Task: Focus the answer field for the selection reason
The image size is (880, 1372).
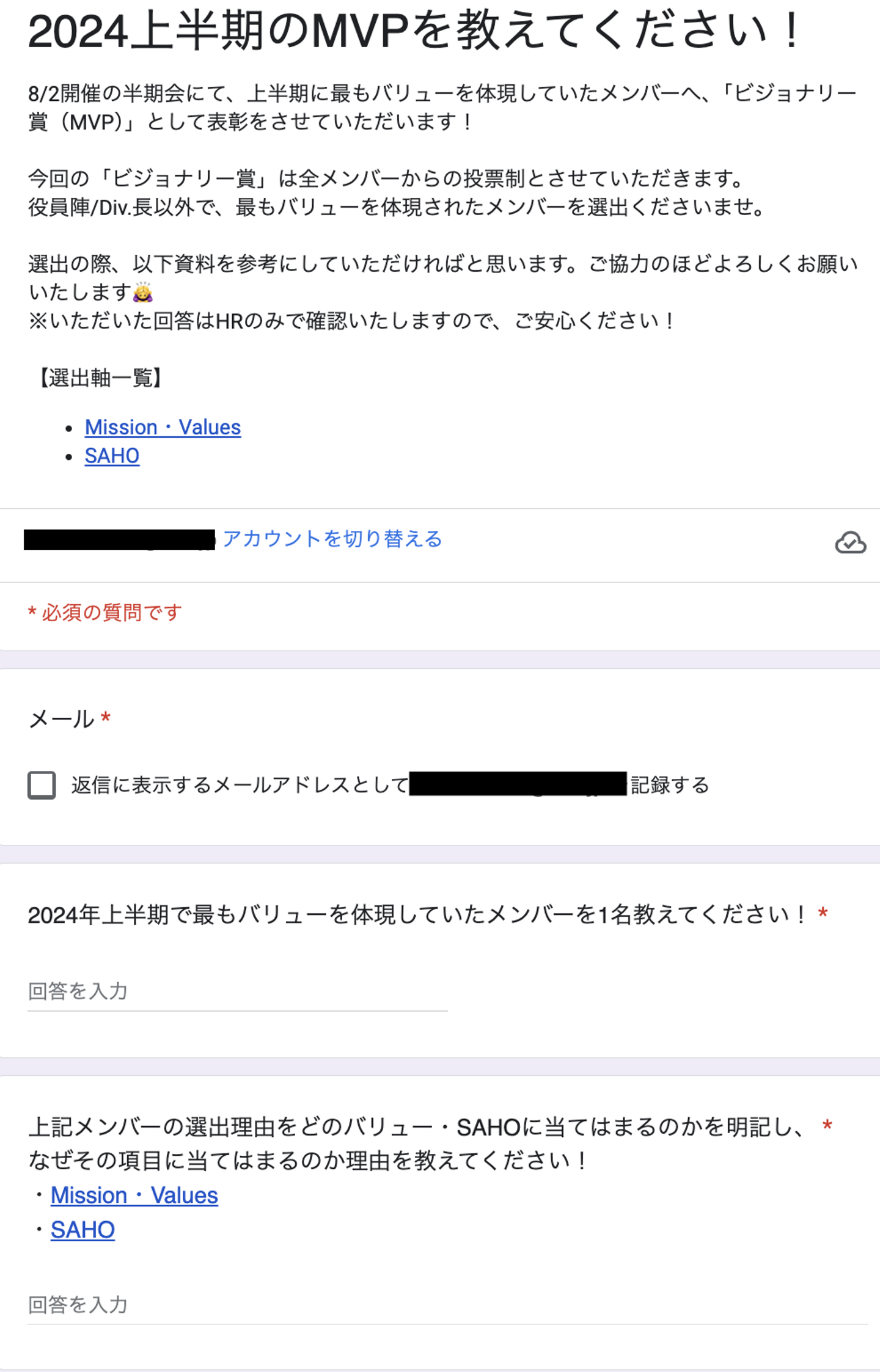Action: tap(447, 1305)
